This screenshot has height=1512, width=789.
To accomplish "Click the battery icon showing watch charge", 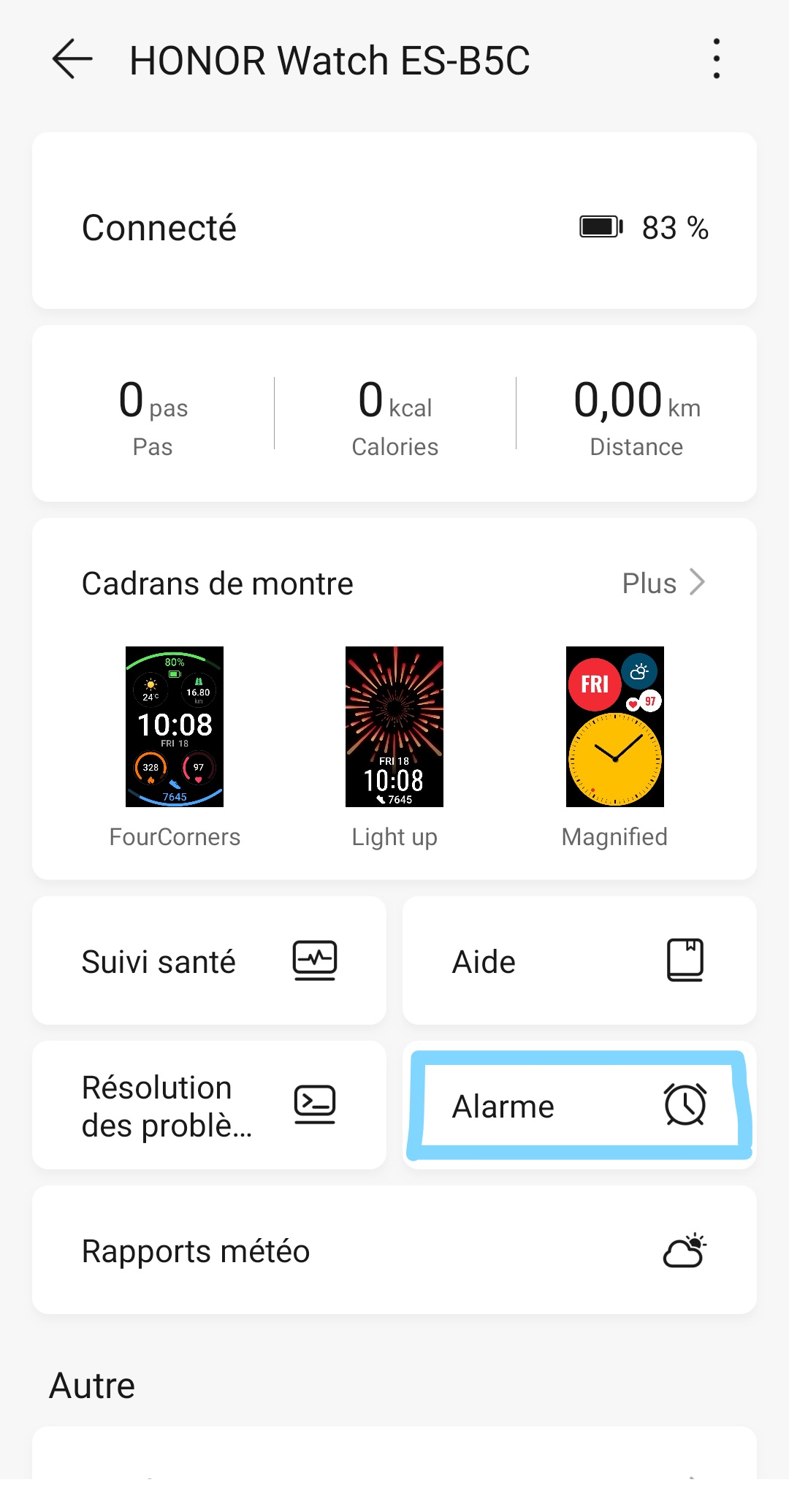I will (599, 227).
